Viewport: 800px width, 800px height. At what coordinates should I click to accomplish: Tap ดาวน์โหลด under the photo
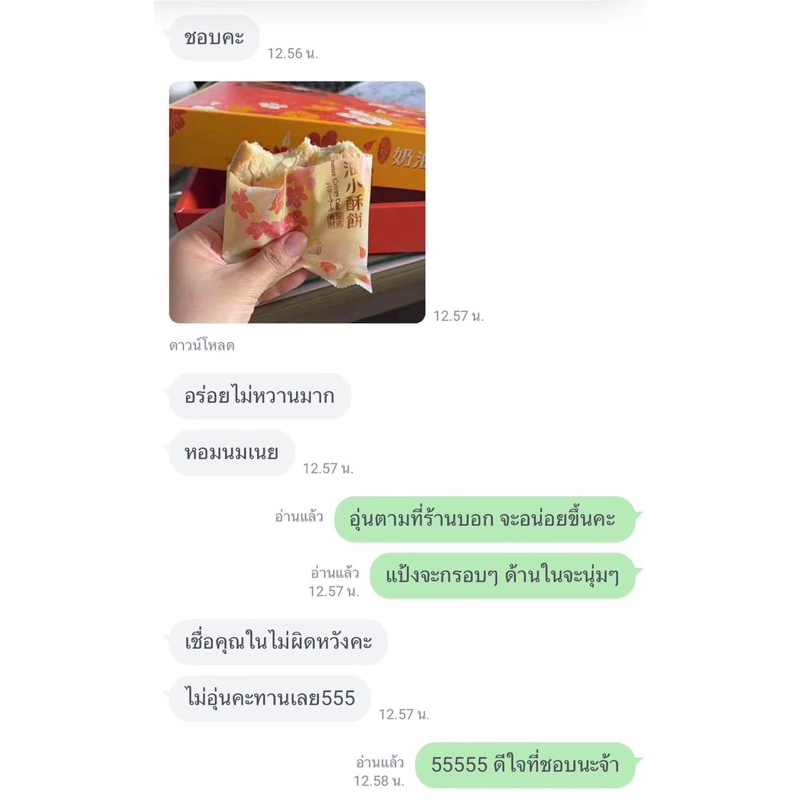point(202,345)
